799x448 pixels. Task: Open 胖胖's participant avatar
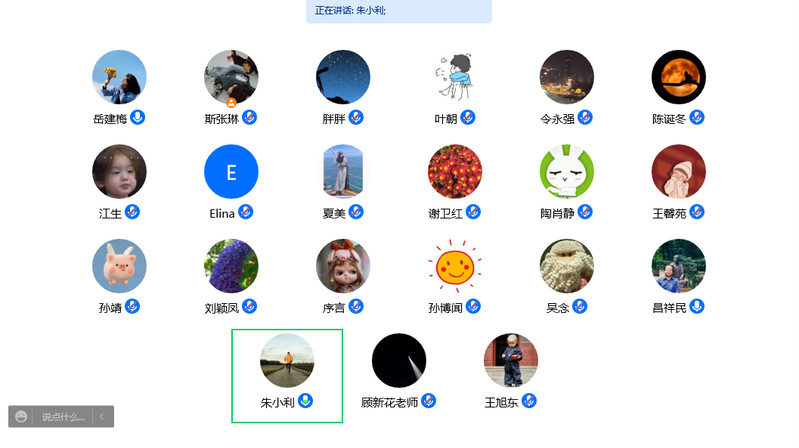343,77
